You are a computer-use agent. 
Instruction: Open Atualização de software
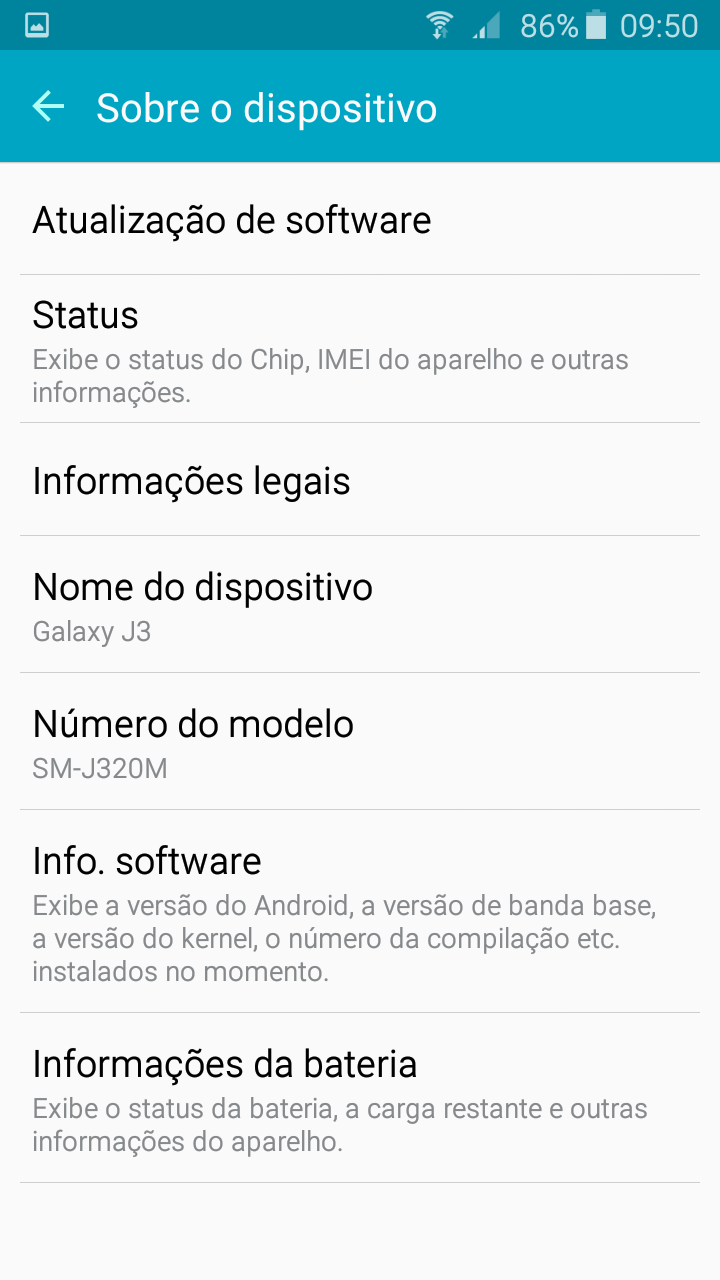pyautogui.click(x=360, y=219)
